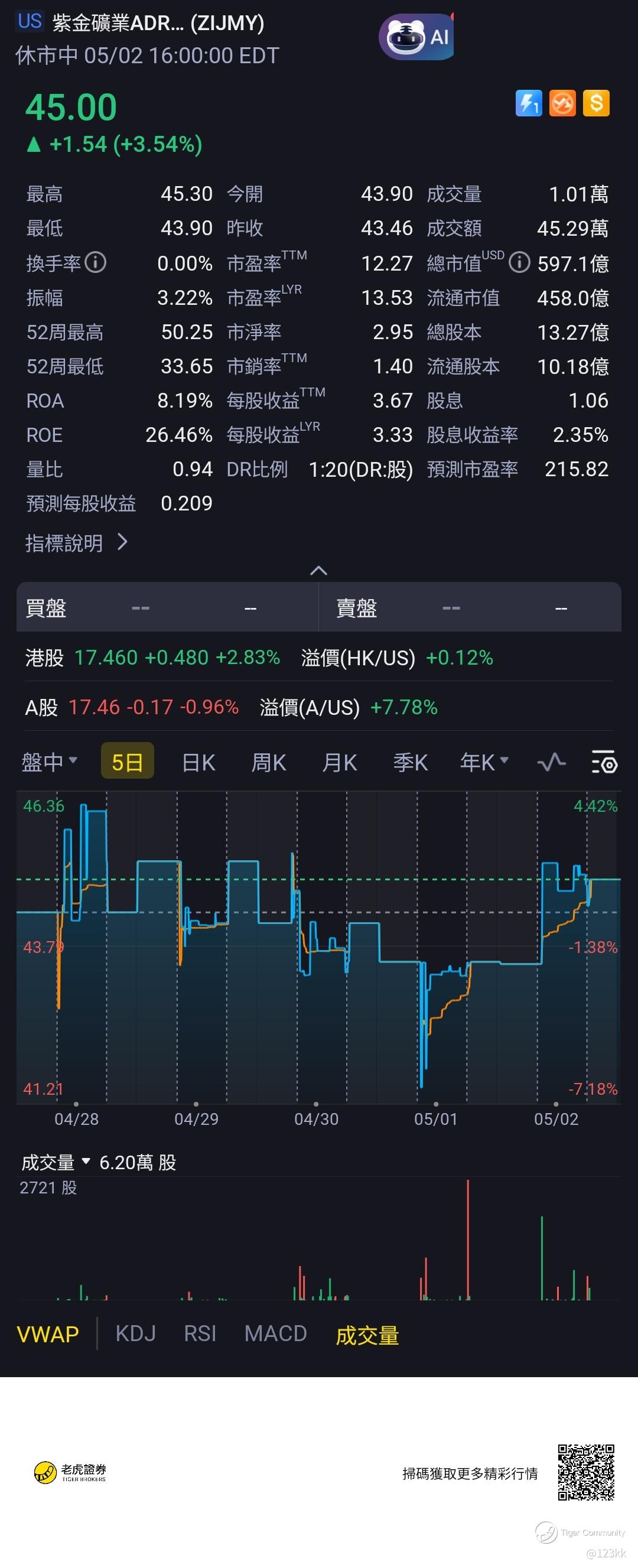The height and width of the screenshot is (1568, 638).
Task: Show info about 換手率
Action: click(96, 262)
